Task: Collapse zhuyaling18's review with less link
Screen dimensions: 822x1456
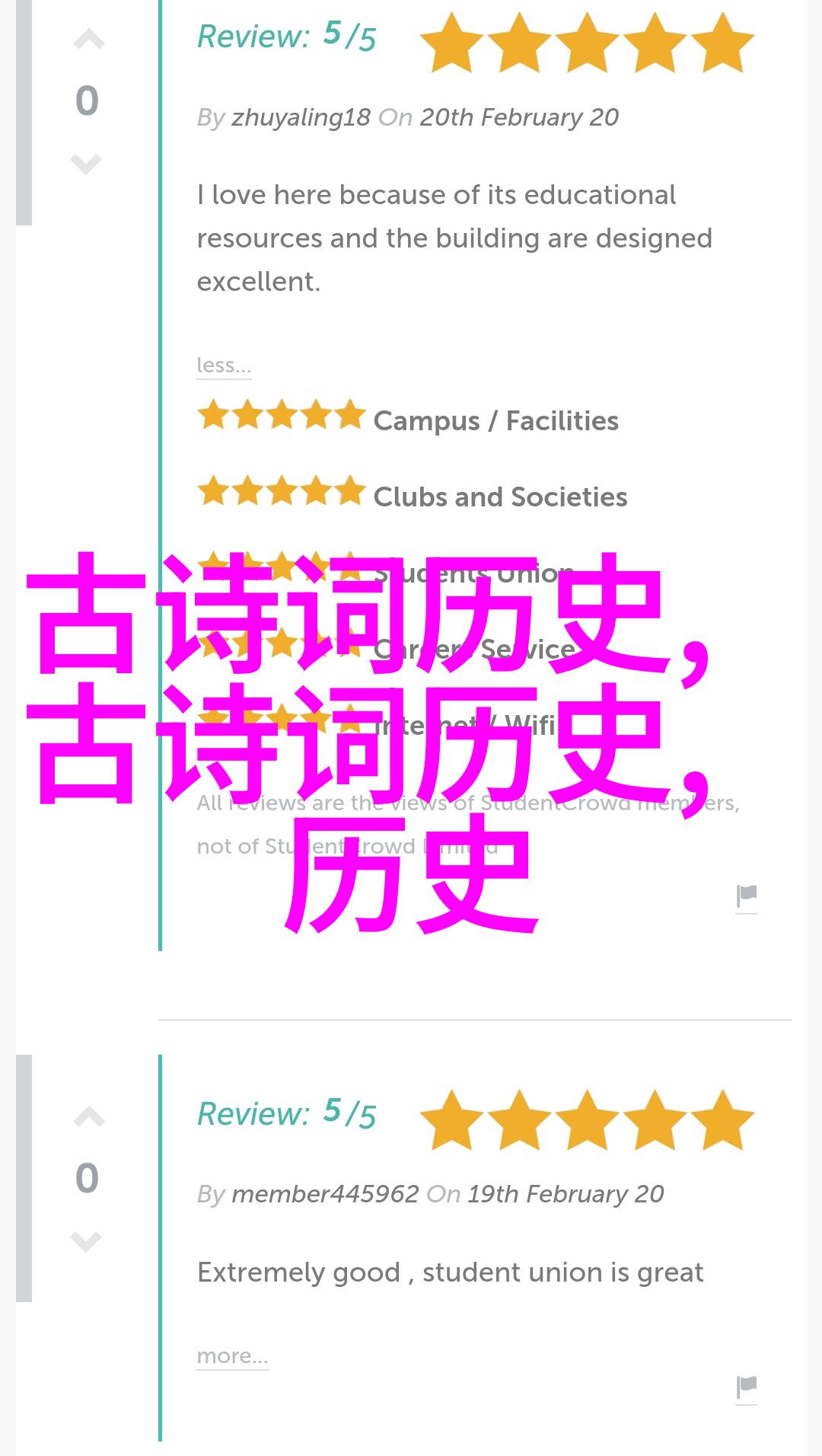Action: pyautogui.click(x=223, y=366)
